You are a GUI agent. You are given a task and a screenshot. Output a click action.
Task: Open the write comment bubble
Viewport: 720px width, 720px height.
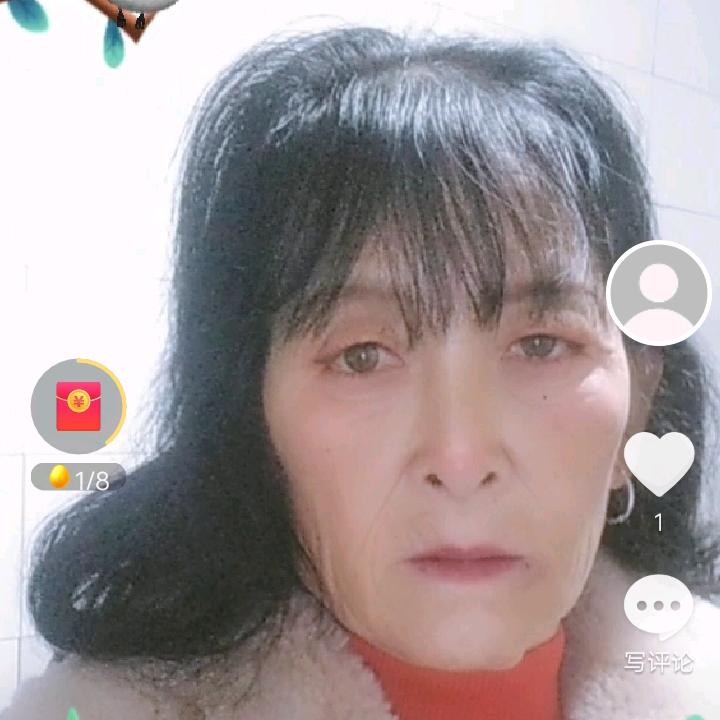[x=658, y=608]
